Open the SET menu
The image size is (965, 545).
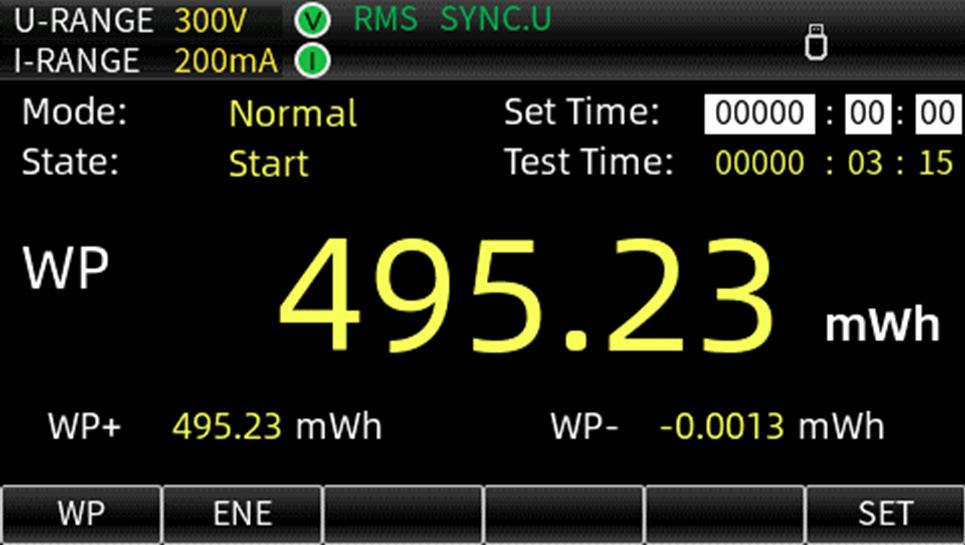tap(885, 514)
